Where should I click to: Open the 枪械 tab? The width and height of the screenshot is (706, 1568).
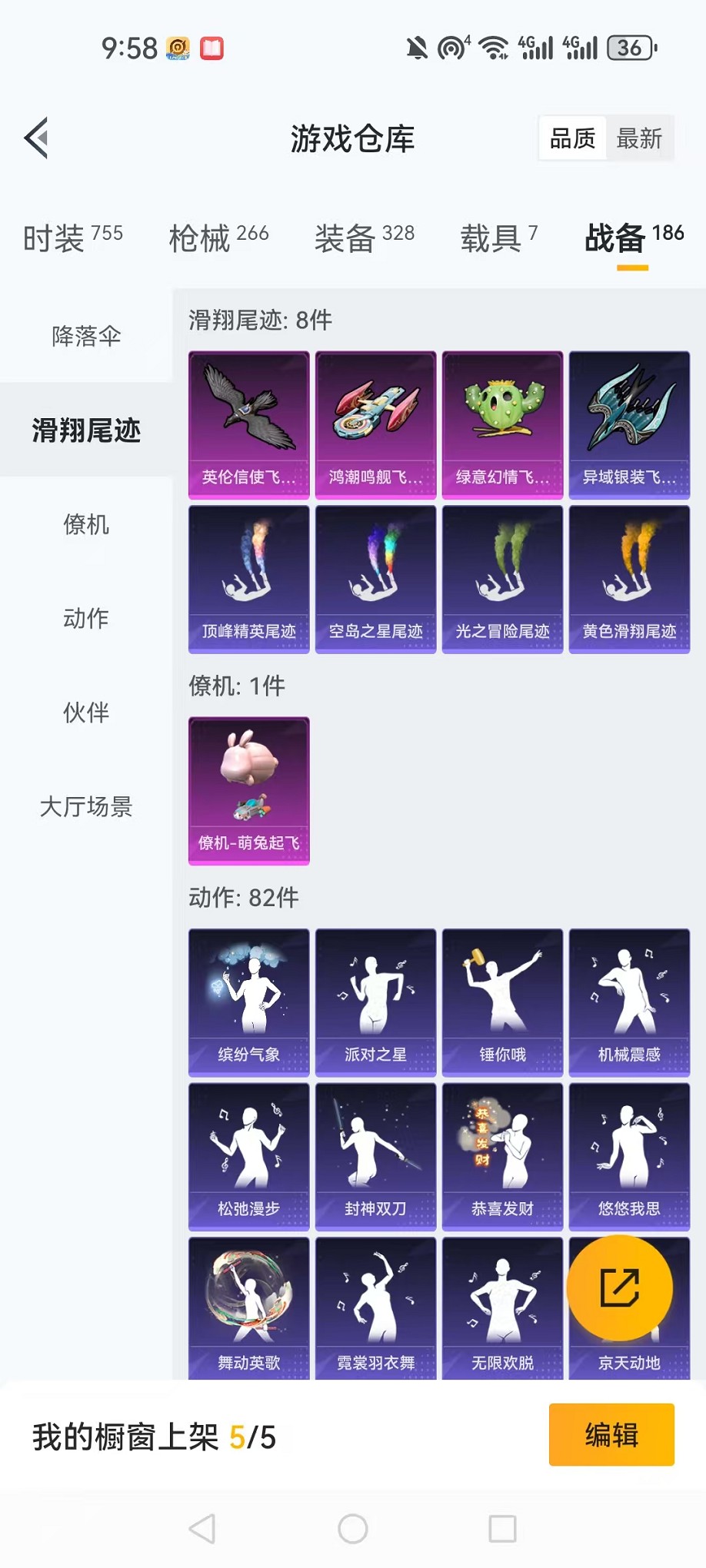tap(218, 237)
